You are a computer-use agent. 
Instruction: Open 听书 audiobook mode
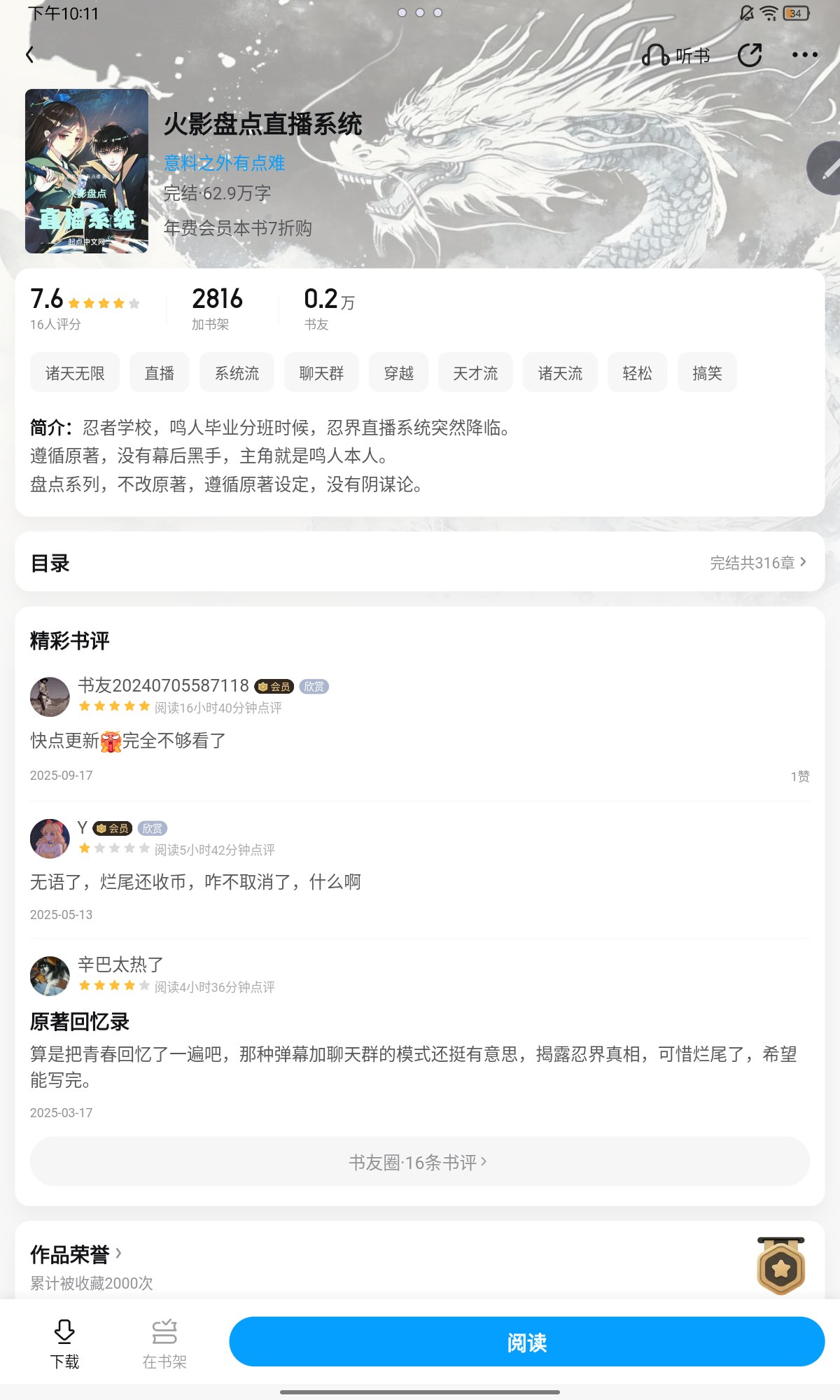[x=676, y=55]
